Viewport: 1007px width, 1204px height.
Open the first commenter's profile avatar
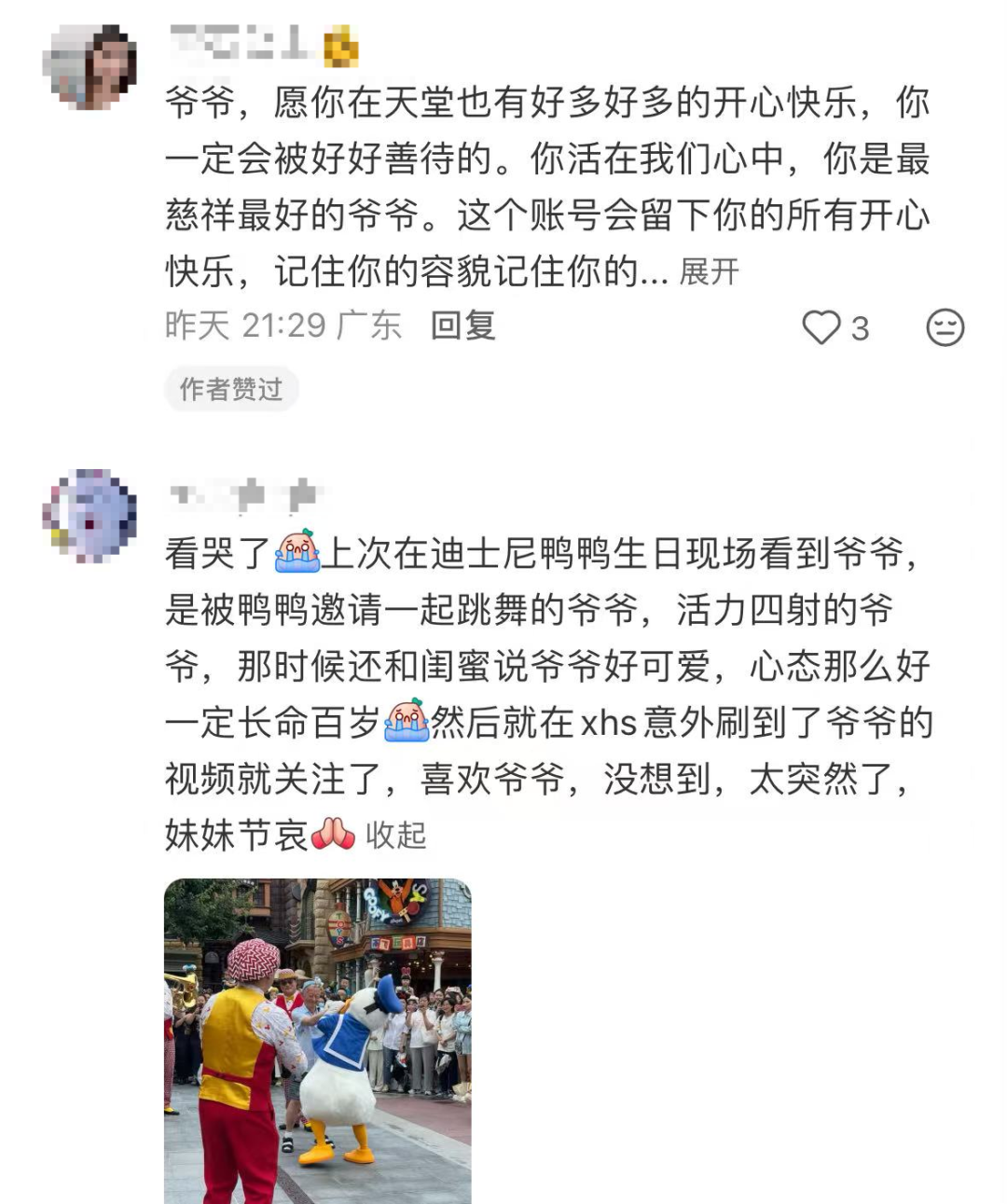click(90, 67)
